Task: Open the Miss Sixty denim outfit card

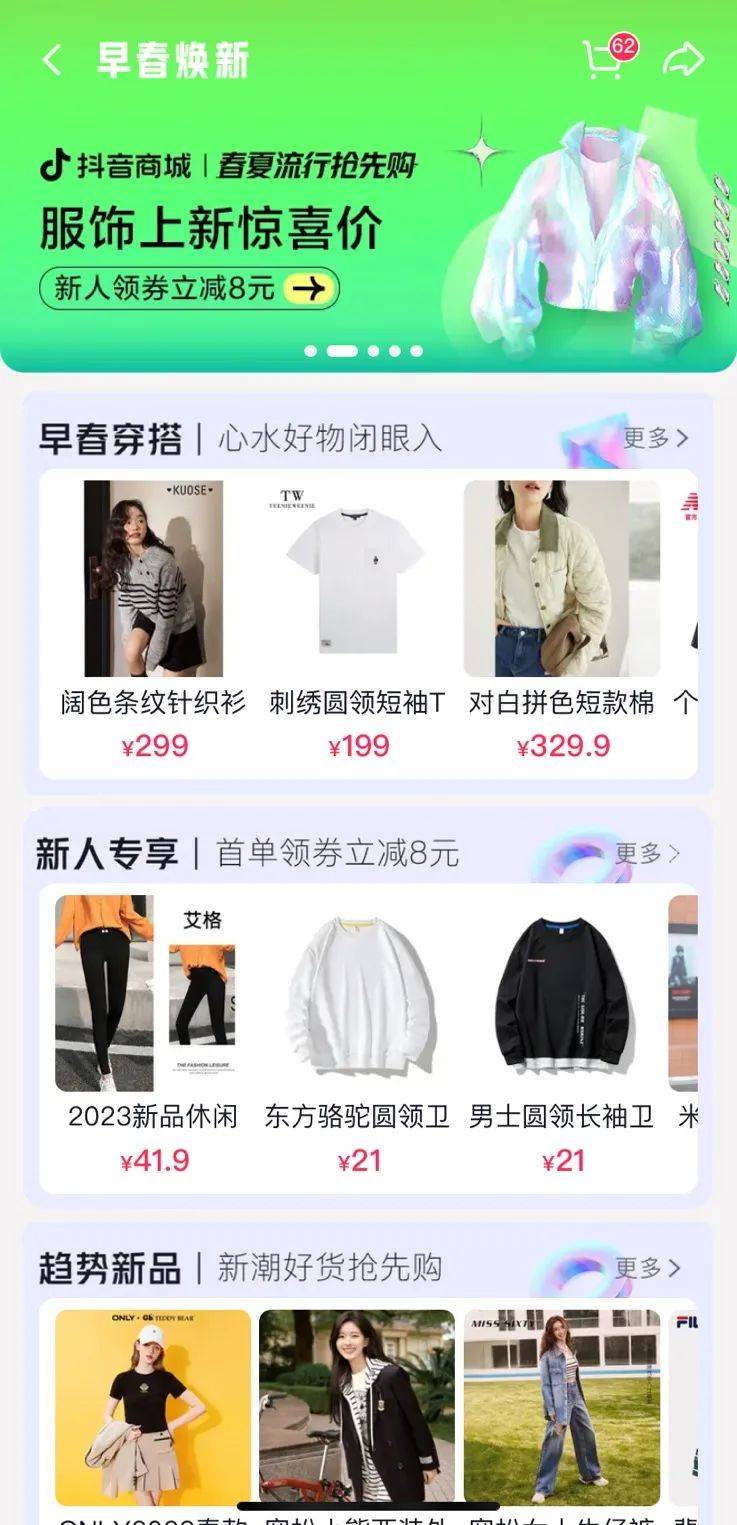Action: click(x=561, y=1407)
